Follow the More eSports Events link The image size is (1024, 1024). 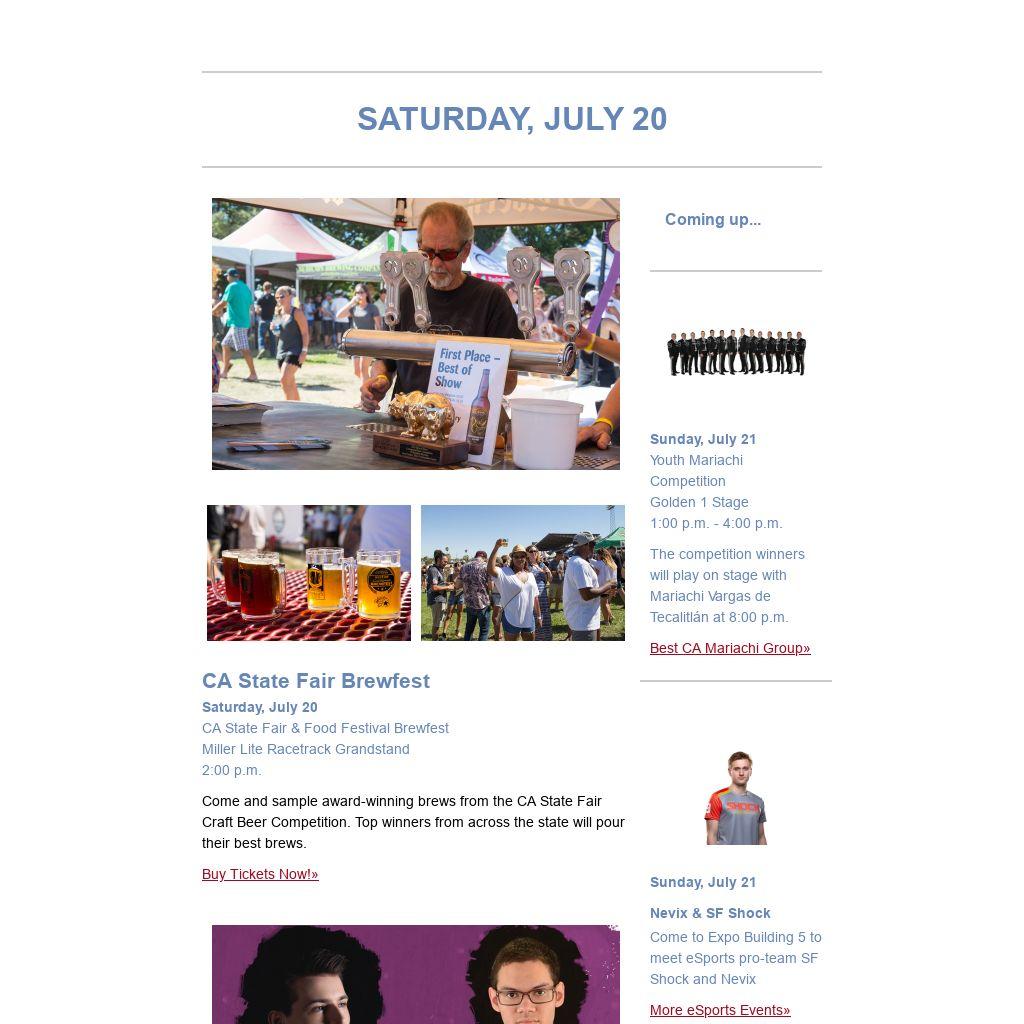pos(719,1010)
